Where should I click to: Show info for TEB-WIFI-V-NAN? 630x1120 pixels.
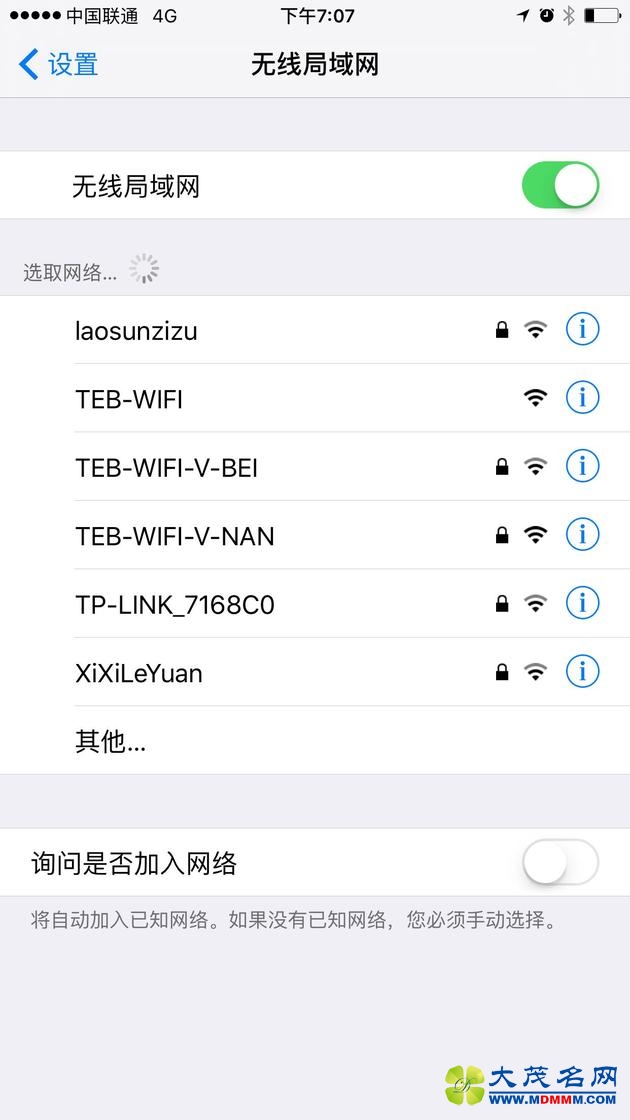click(x=582, y=535)
